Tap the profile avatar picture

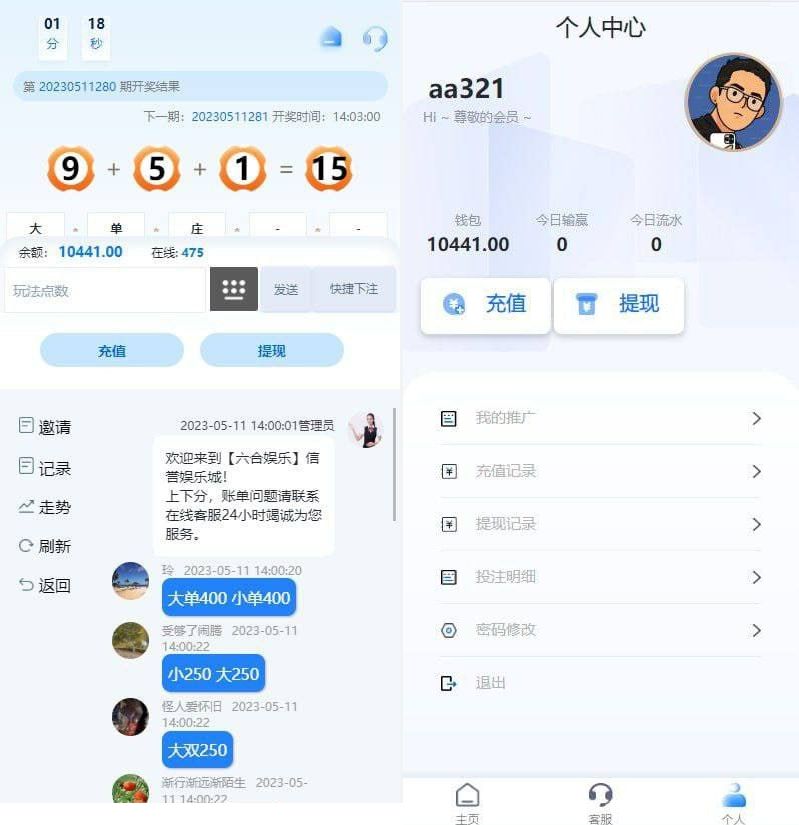(733, 102)
